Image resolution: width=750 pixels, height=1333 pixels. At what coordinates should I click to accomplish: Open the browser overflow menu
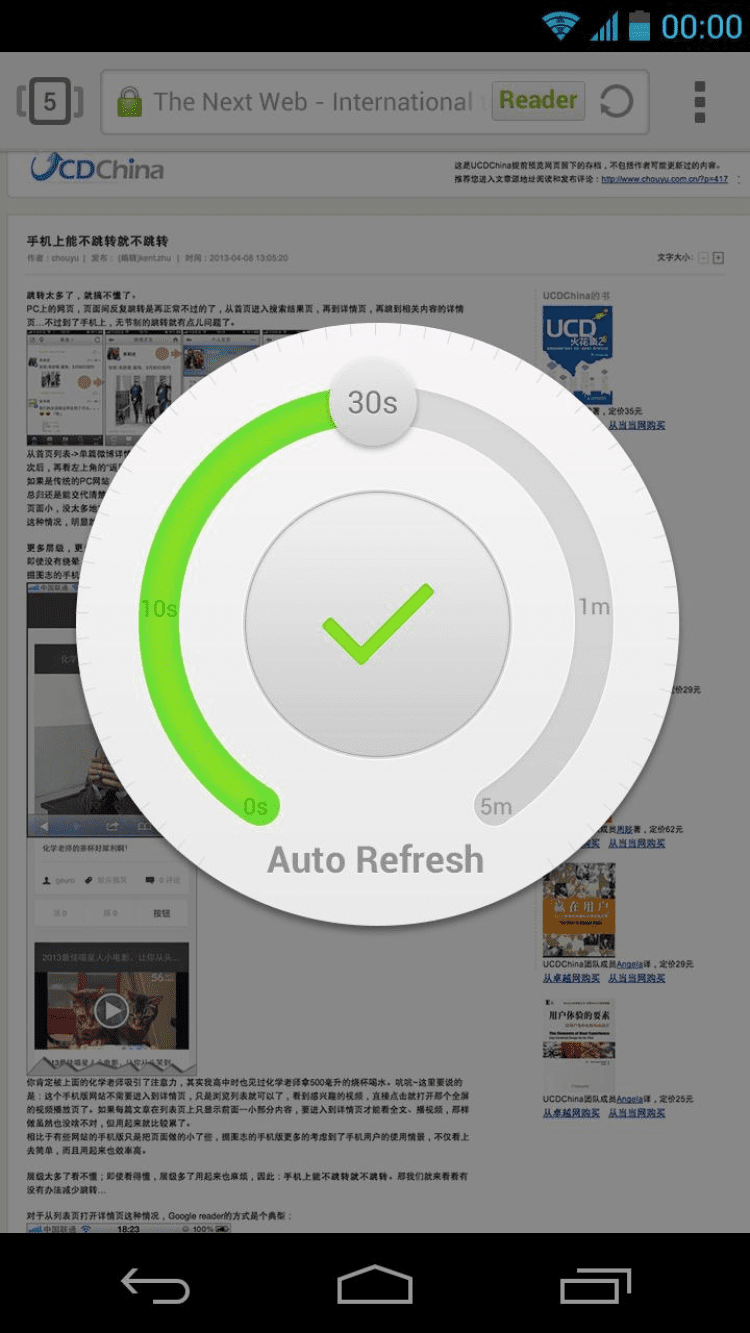699,101
